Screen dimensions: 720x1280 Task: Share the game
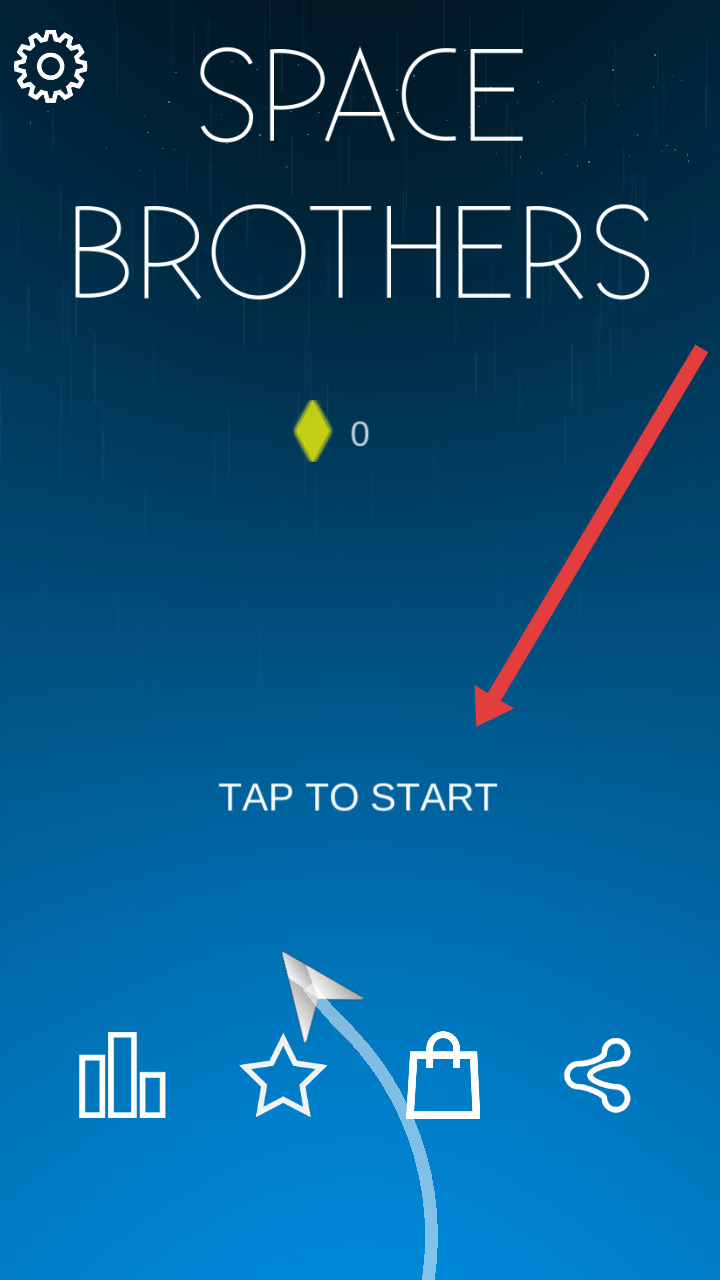(x=598, y=1076)
